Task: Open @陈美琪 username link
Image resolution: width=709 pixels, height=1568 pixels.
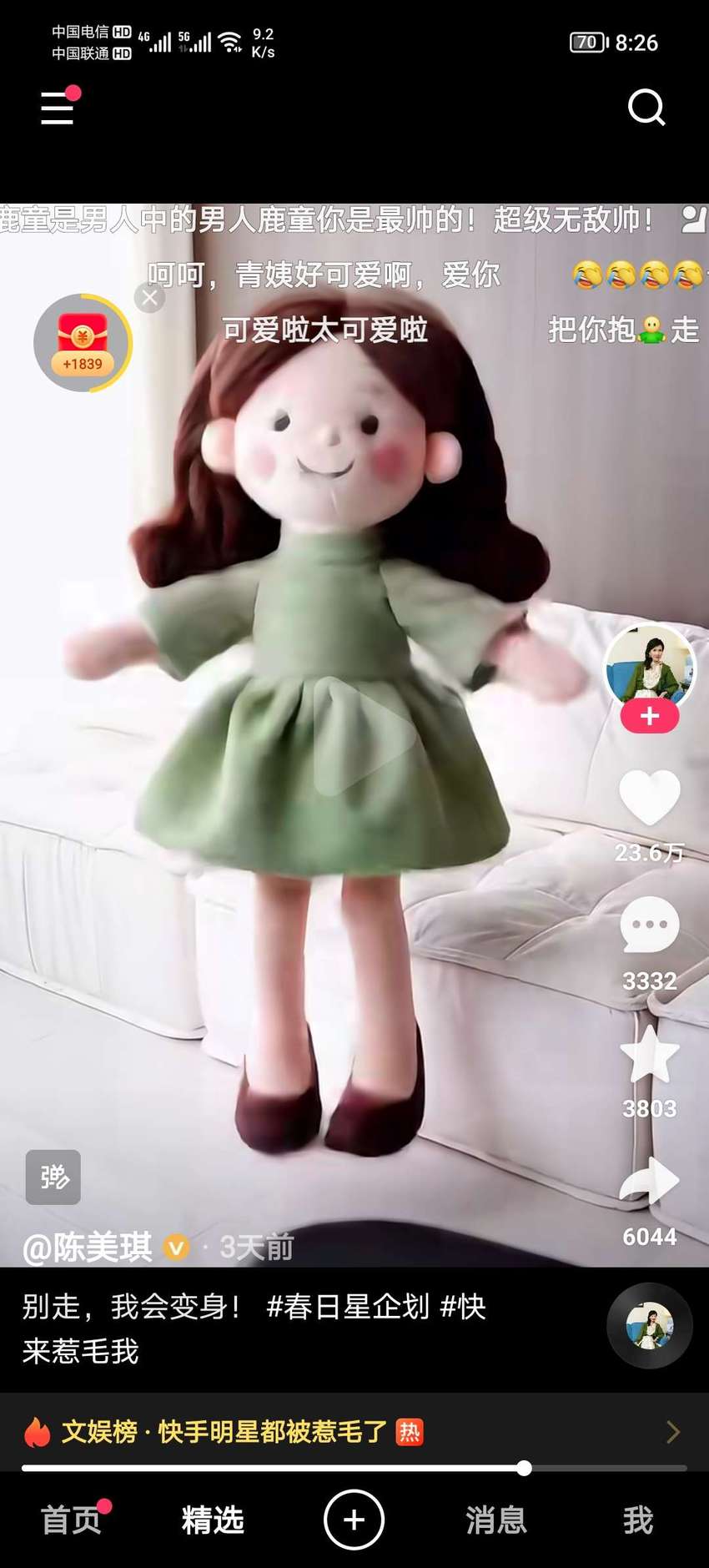Action: (x=88, y=1248)
